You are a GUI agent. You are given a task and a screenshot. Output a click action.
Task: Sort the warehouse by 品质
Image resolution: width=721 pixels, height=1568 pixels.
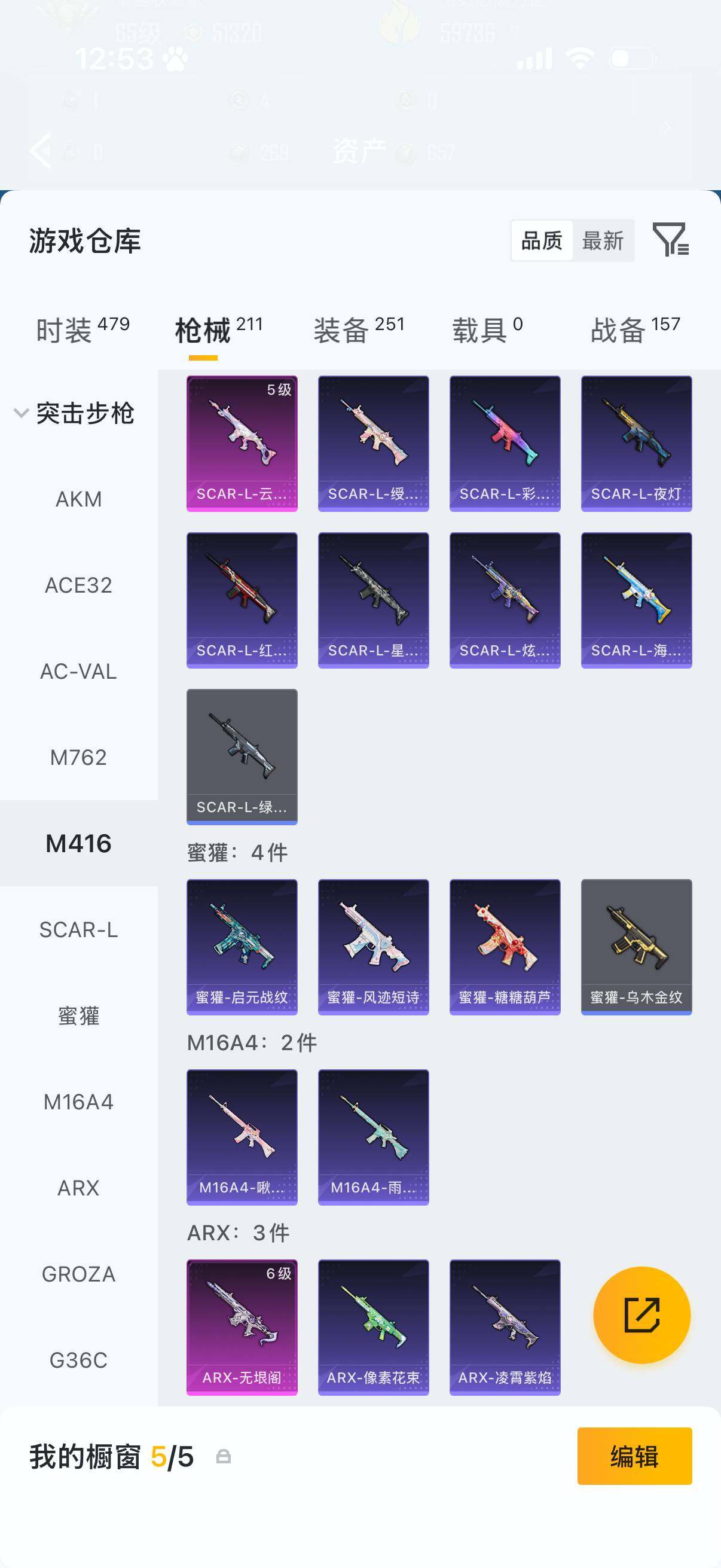542,240
